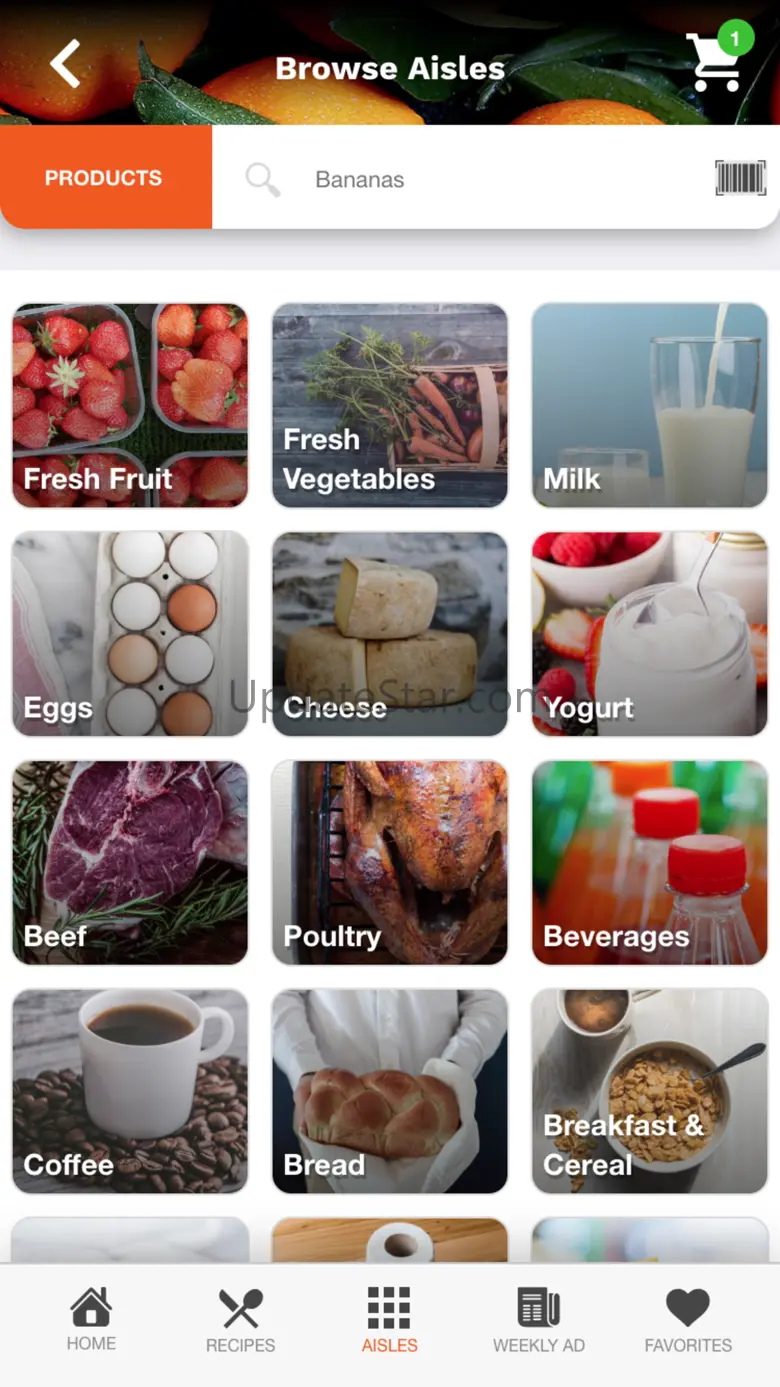
Task: Open the Poultry aisle
Action: [390, 863]
